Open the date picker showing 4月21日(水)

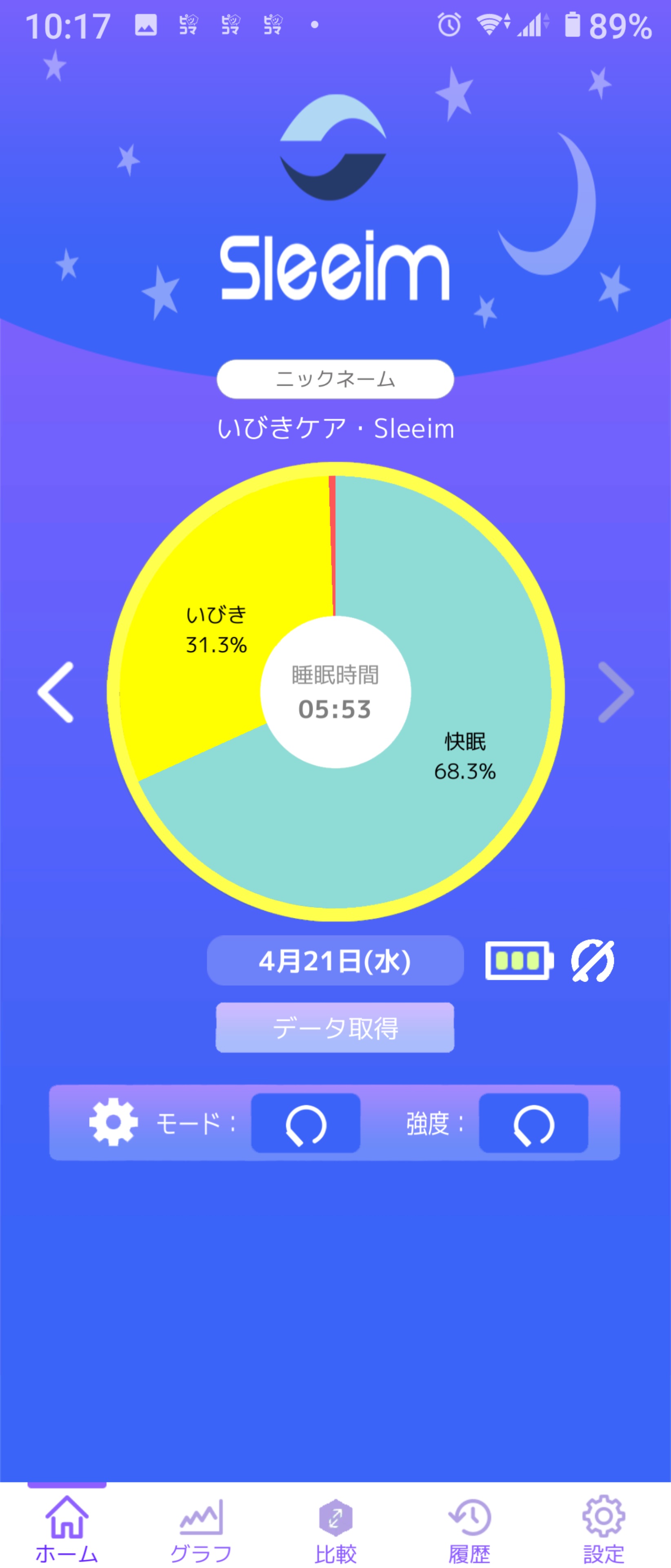tap(335, 960)
